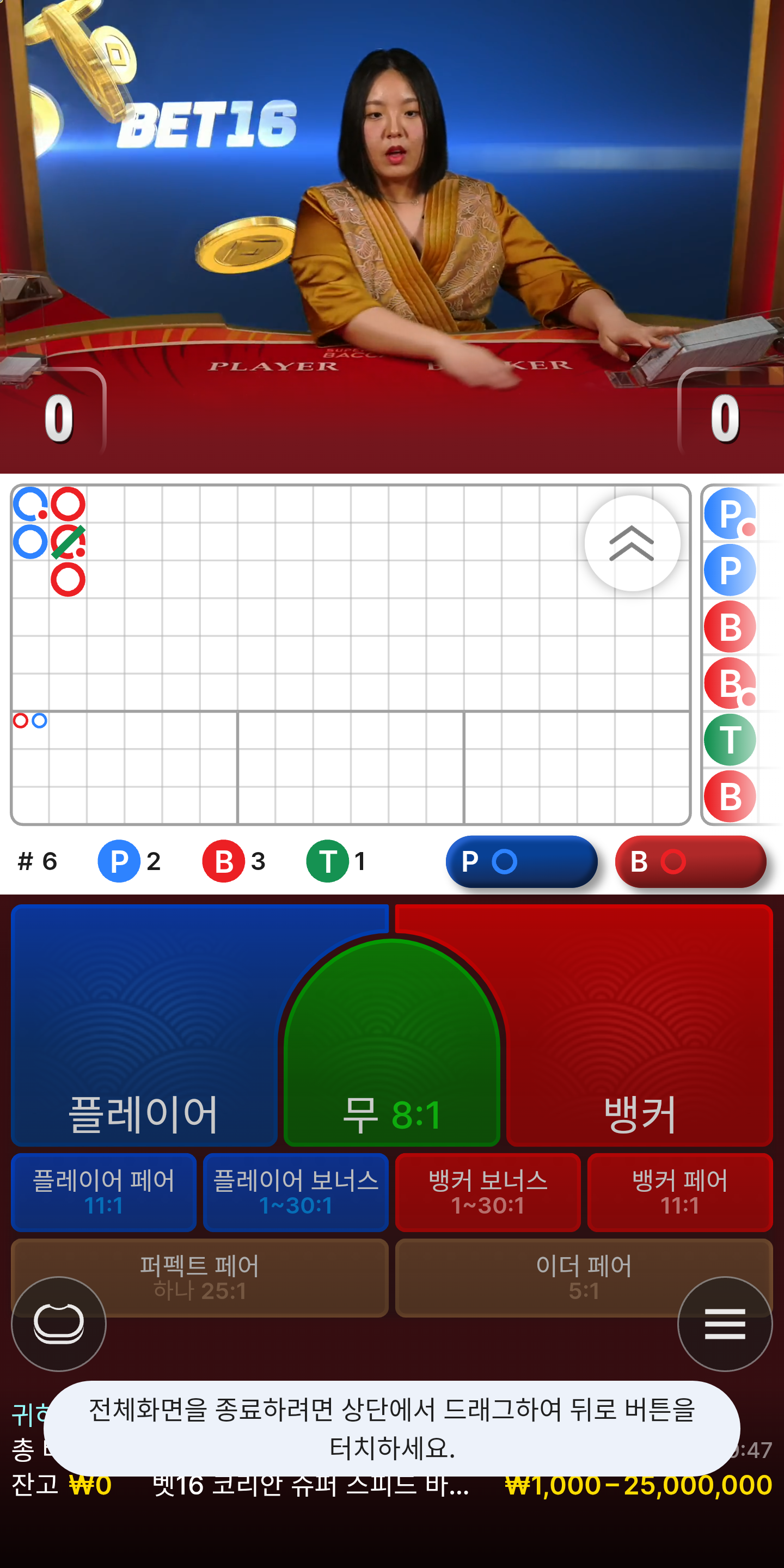
Task: Select 뱅커 보너스 side bet
Action: click(488, 1192)
